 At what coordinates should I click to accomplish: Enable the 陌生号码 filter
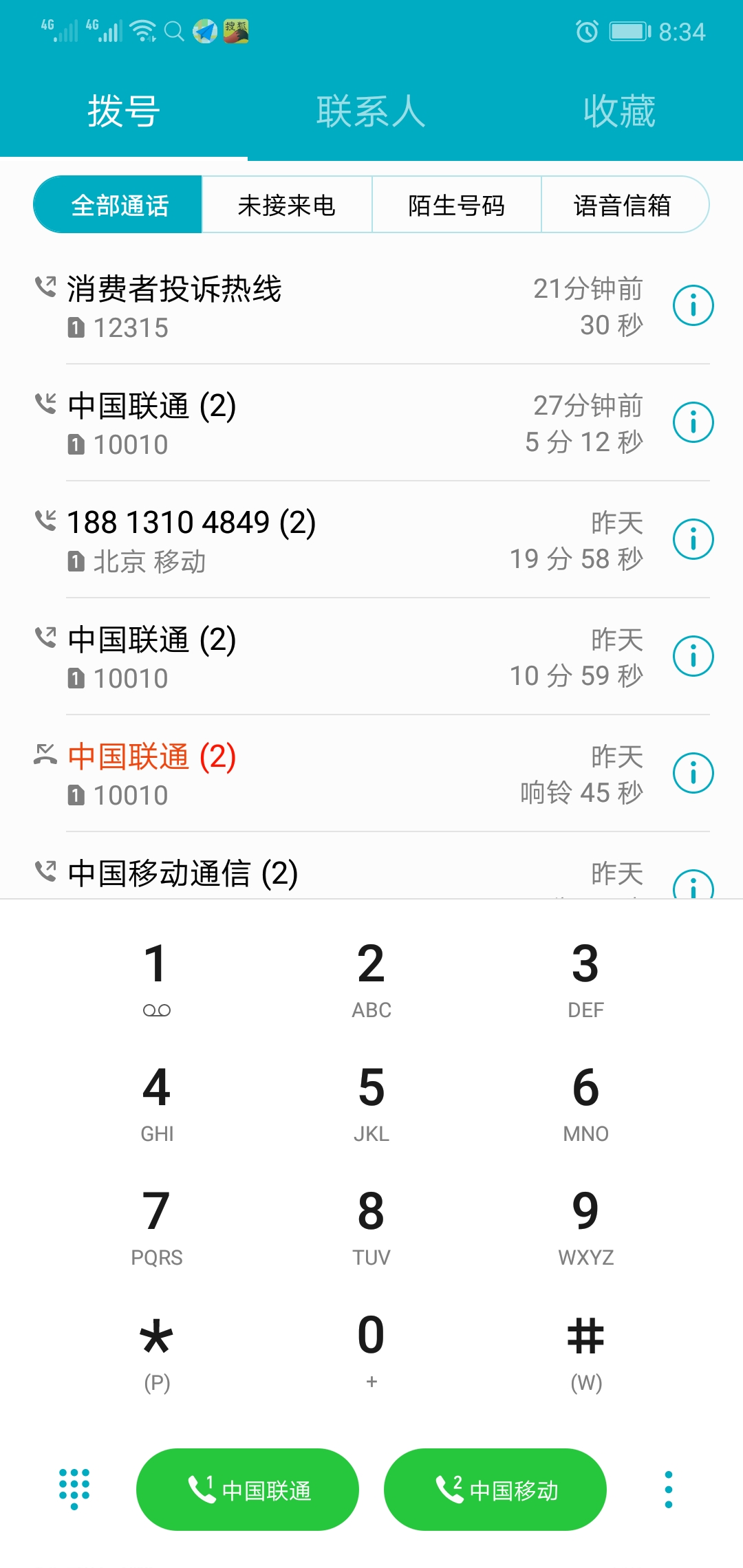point(456,204)
